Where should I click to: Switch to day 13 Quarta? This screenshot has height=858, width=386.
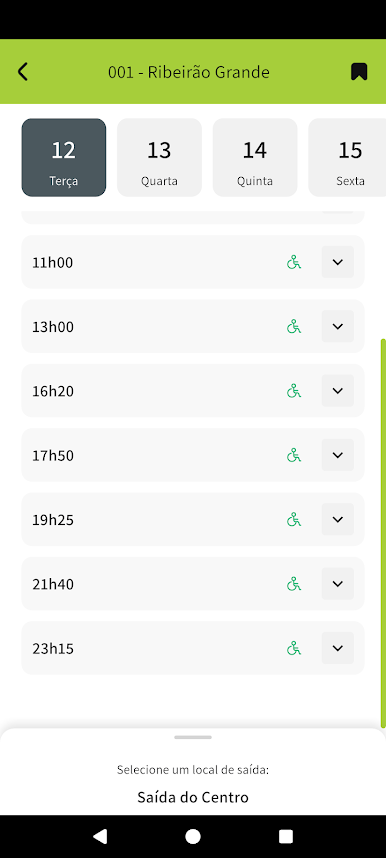(159, 158)
